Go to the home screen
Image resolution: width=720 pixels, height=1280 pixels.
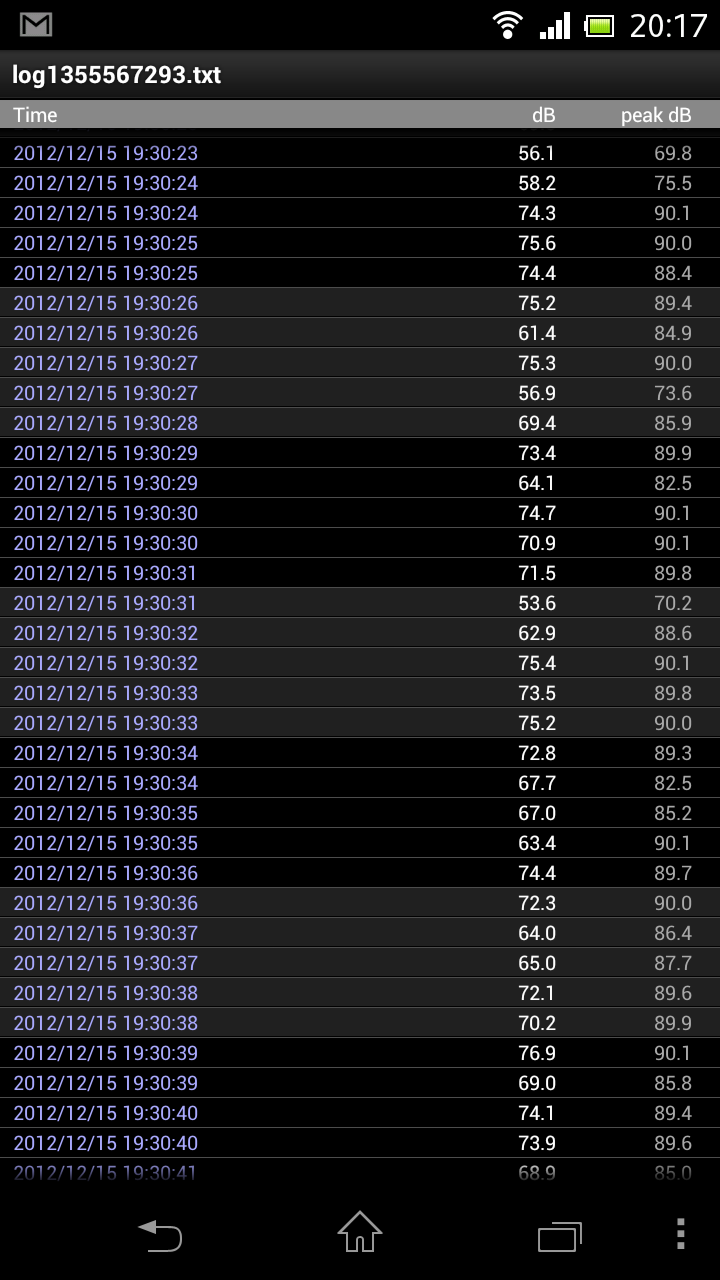(x=360, y=1233)
